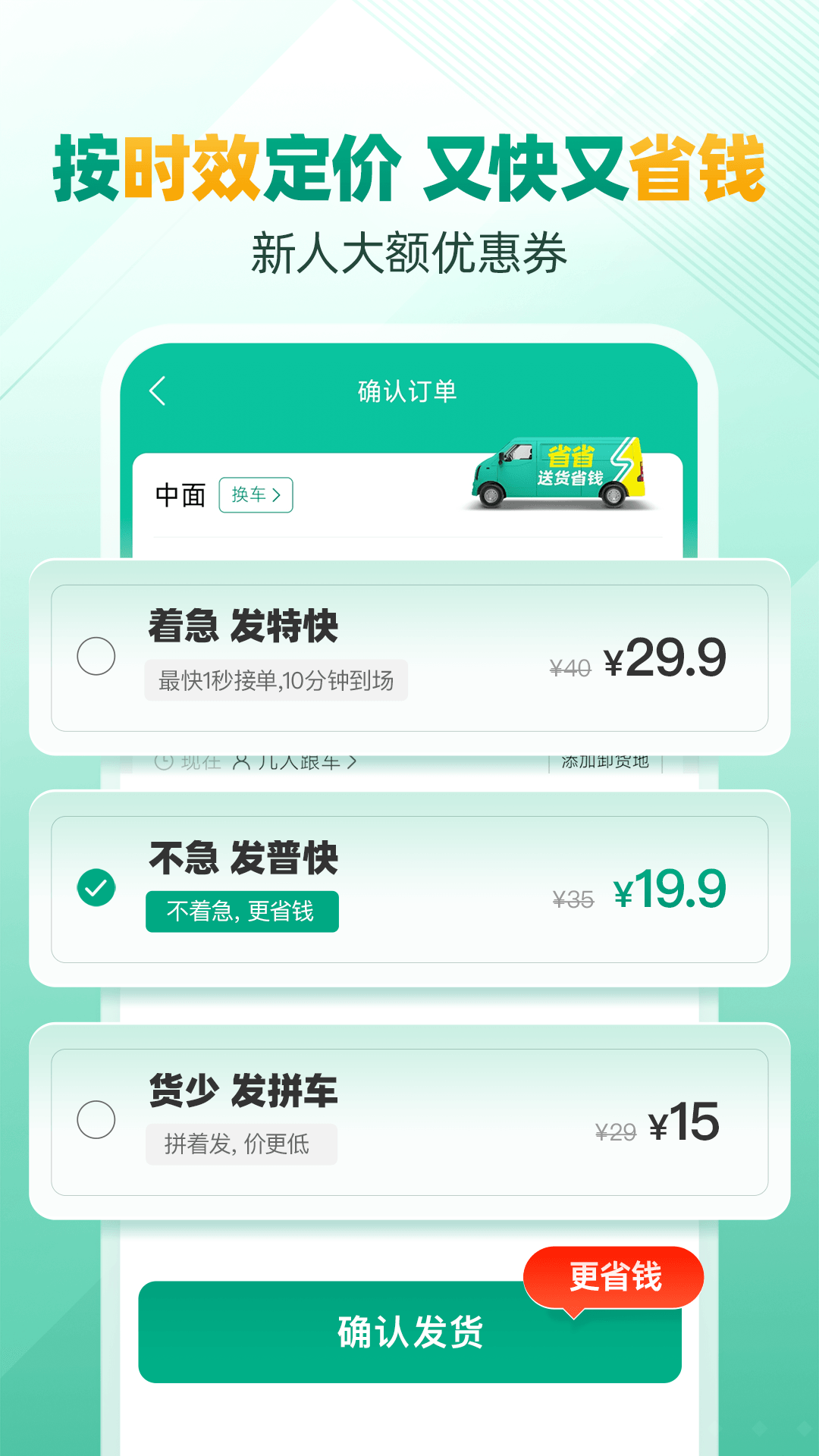Tap the 中面 vehicle type label
819x1456 pixels.
[x=180, y=494]
